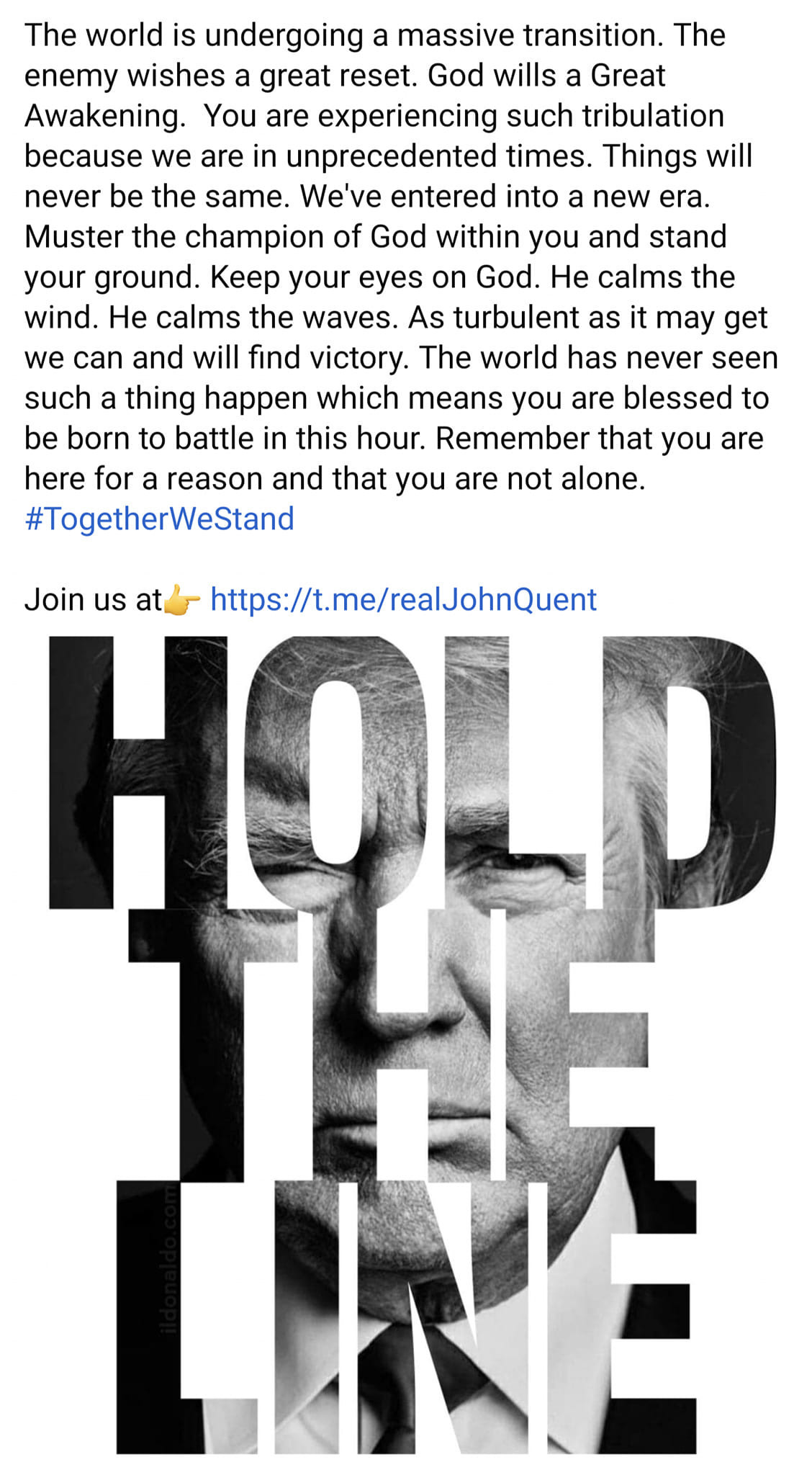
Task: Open the #TogetherWeStand hashtag
Action: (159, 519)
